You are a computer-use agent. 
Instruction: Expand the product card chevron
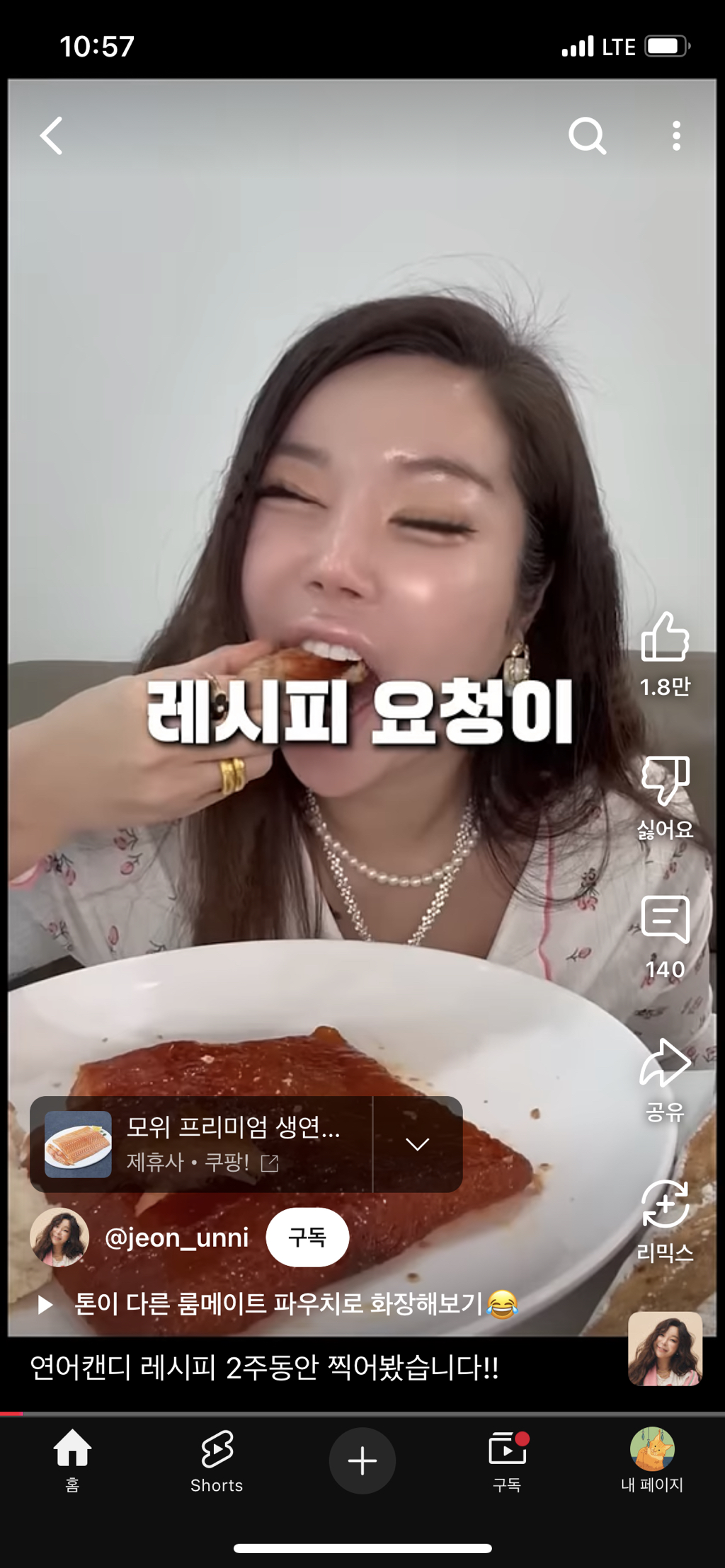[418, 1144]
